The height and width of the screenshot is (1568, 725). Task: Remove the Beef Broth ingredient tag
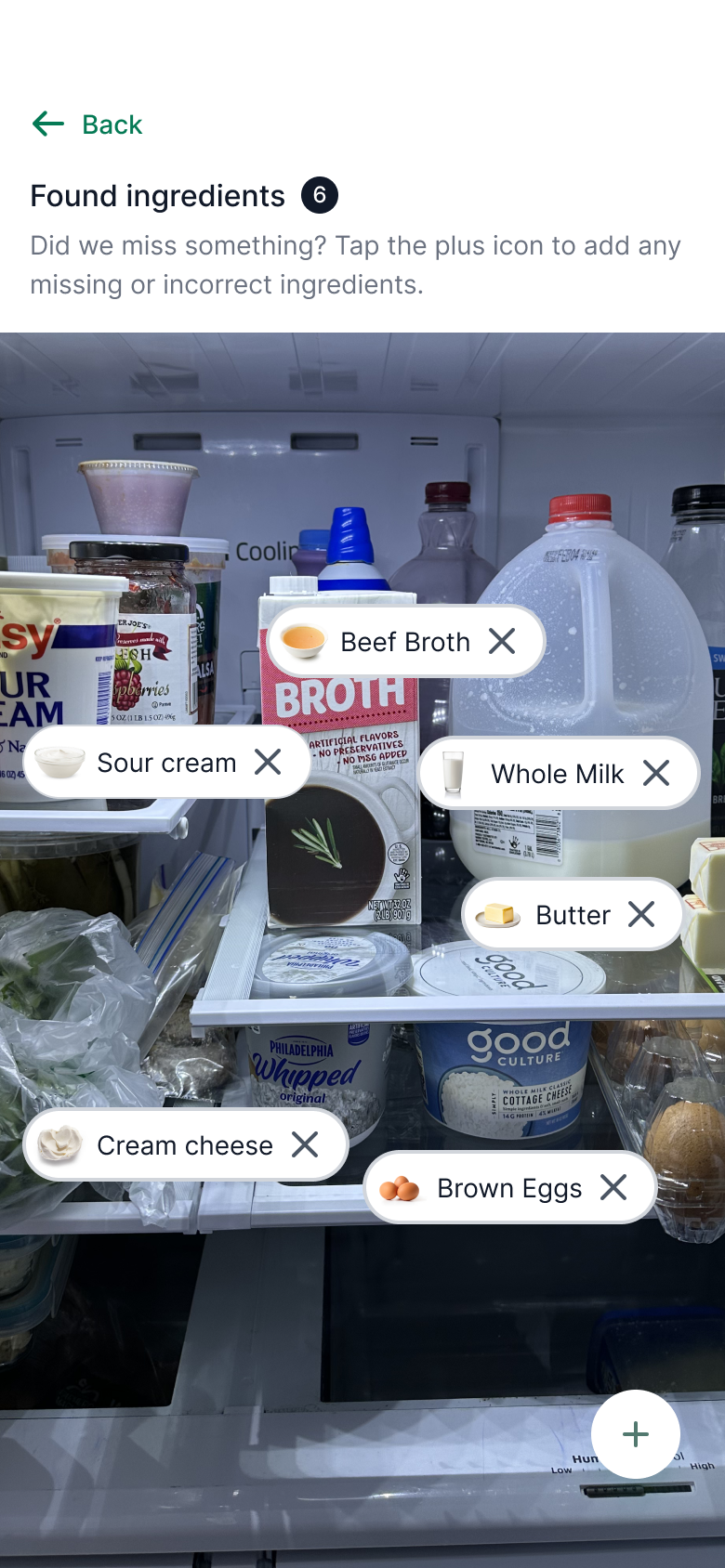(x=502, y=641)
